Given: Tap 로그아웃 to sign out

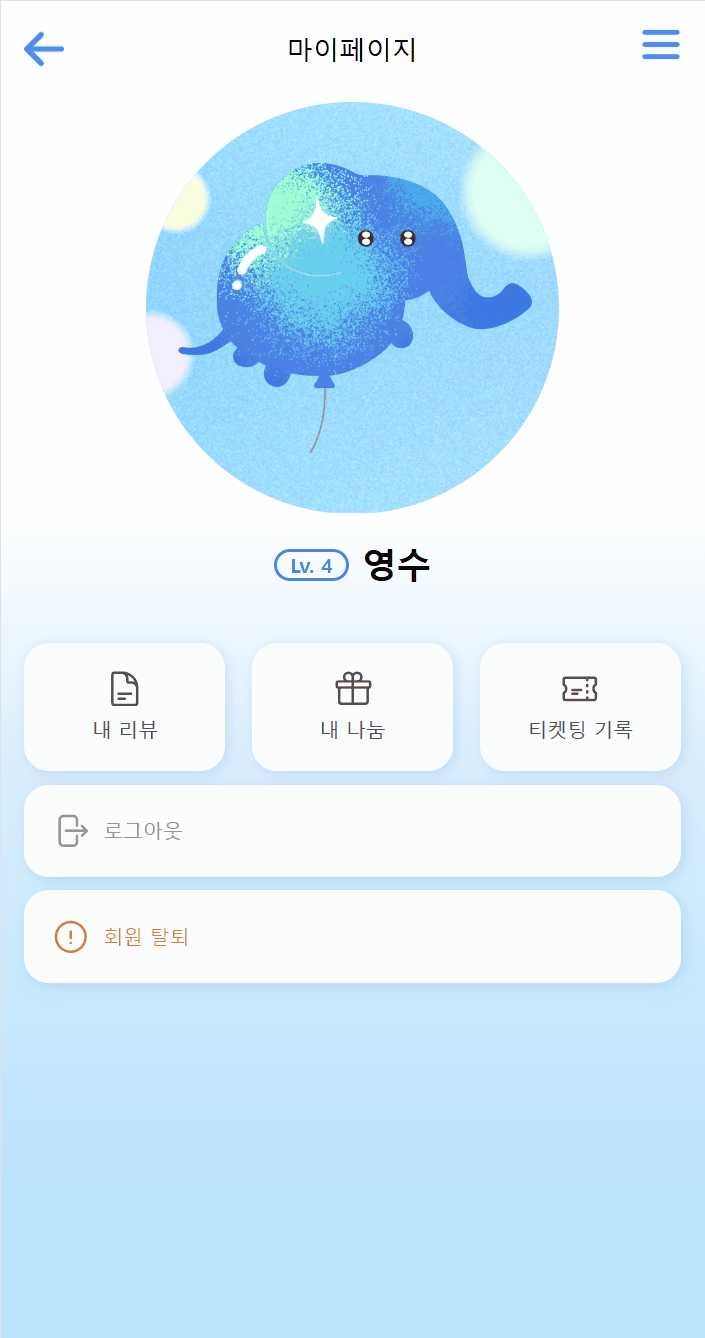Looking at the screenshot, I should (x=352, y=831).
